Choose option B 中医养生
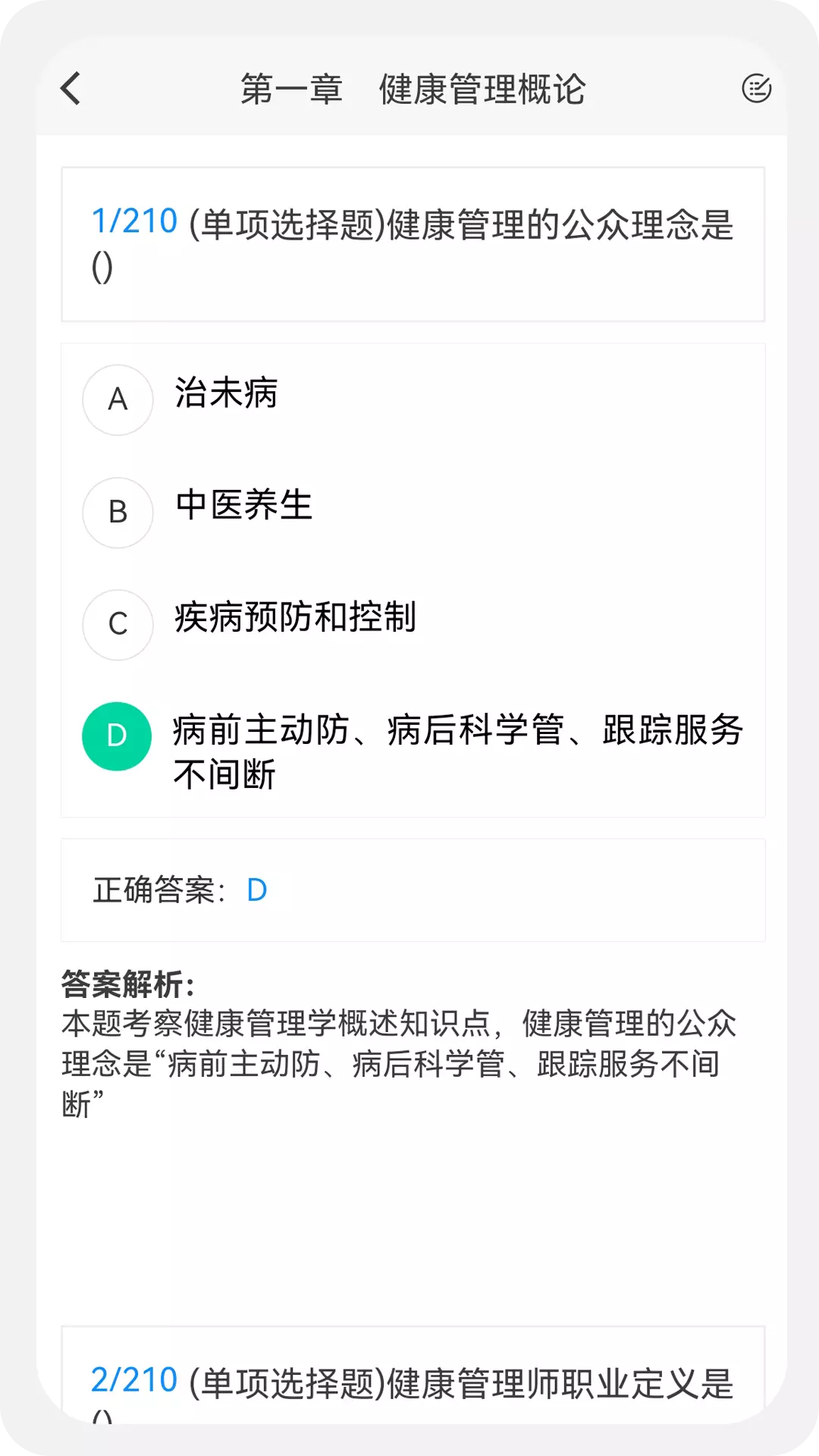 pos(118,512)
